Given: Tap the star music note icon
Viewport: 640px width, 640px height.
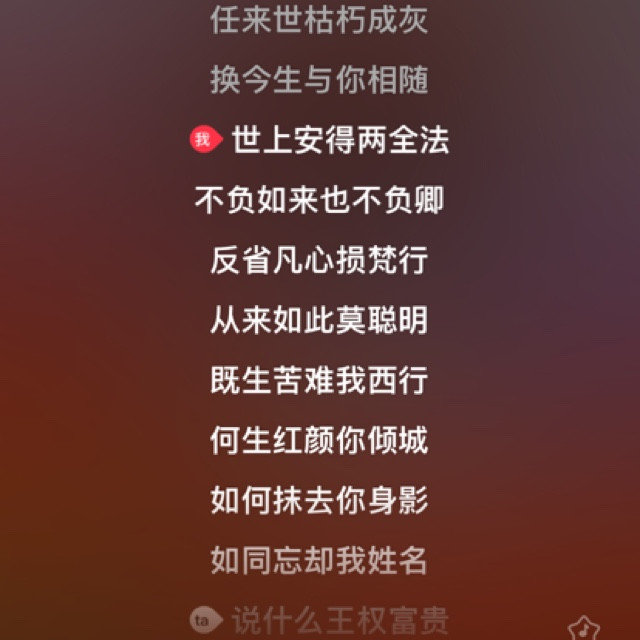Looking at the screenshot, I should [584, 629].
